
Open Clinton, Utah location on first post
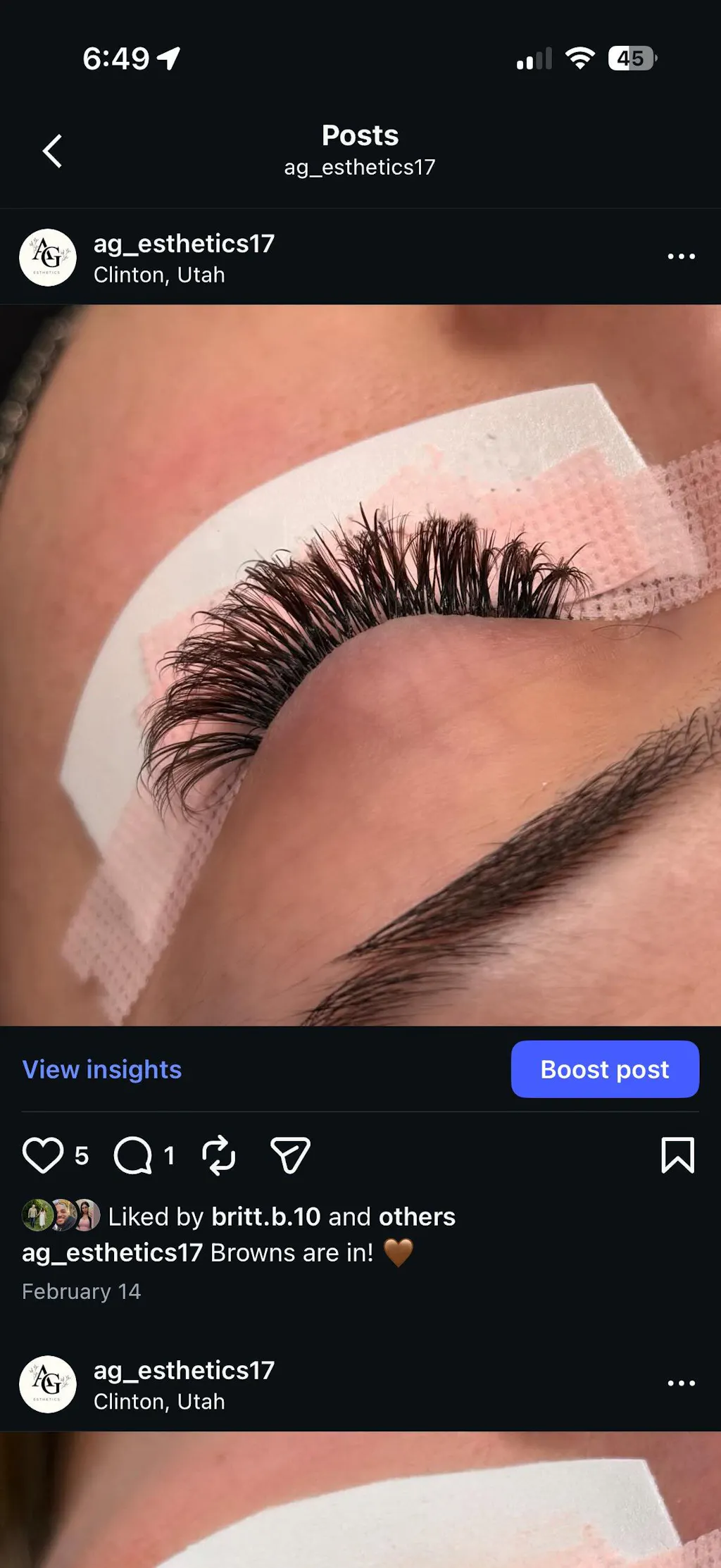click(159, 275)
